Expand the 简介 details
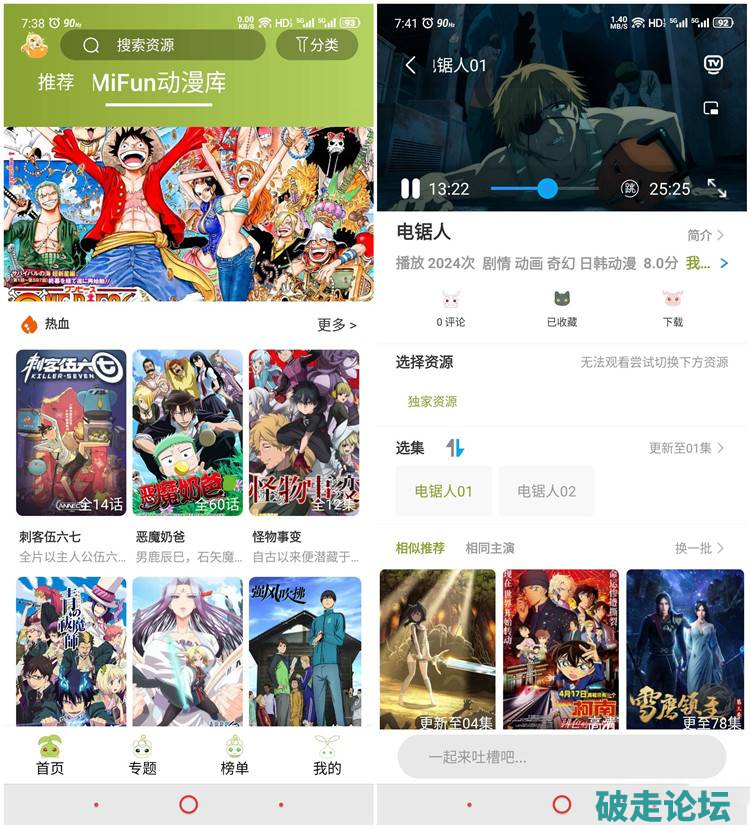750x828 pixels. tap(705, 235)
